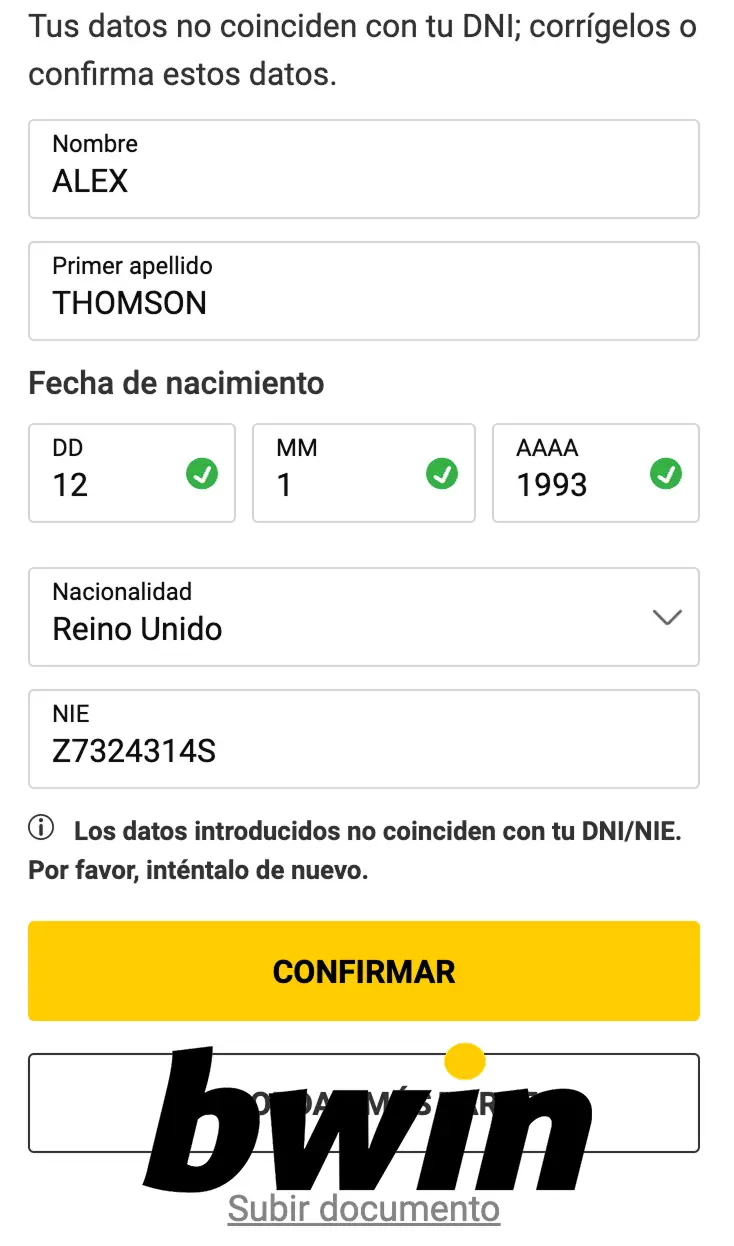Select the Nombre field containing ALEX

tap(364, 169)
